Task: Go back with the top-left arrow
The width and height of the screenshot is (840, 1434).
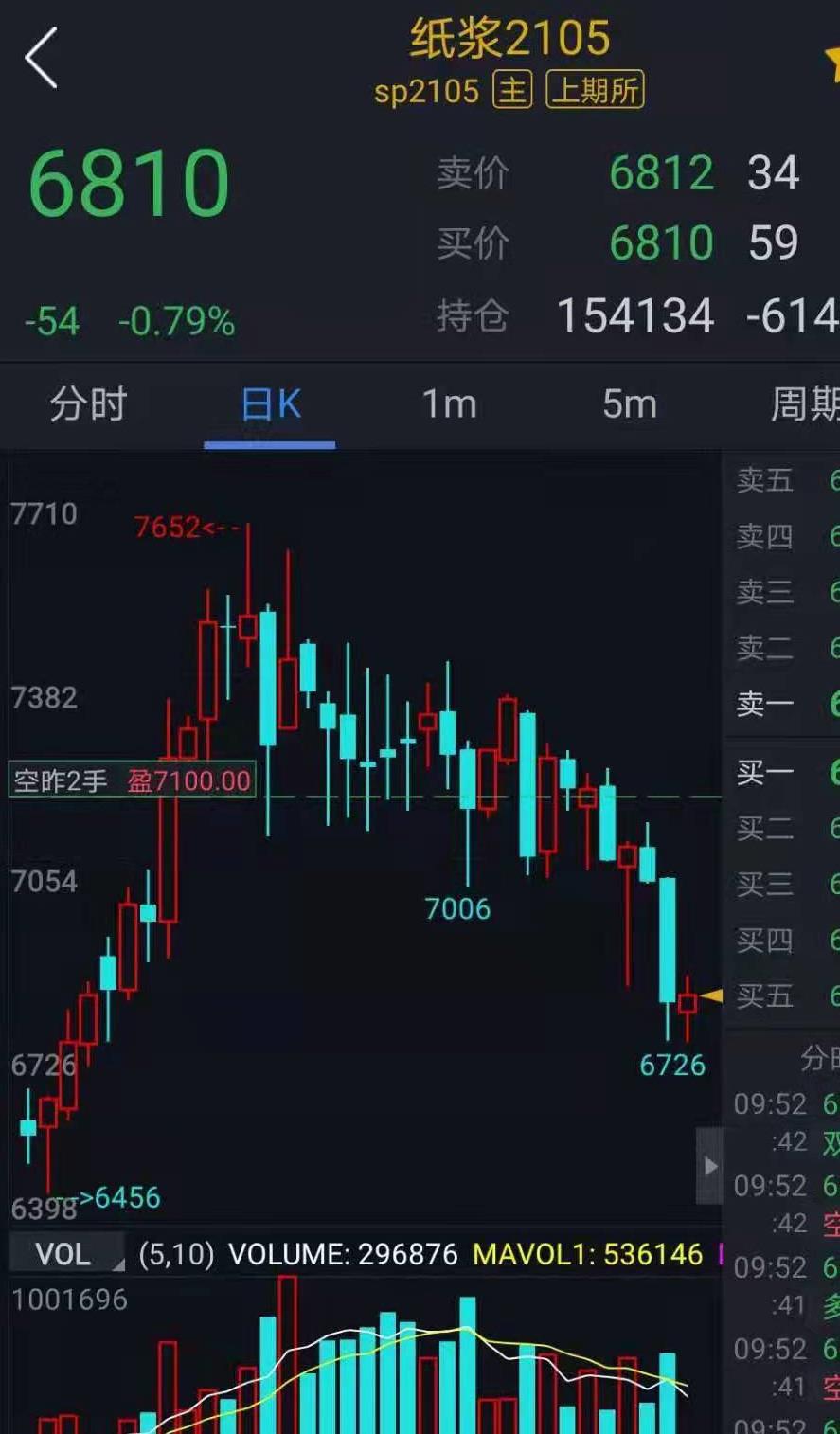Action: 41,59
